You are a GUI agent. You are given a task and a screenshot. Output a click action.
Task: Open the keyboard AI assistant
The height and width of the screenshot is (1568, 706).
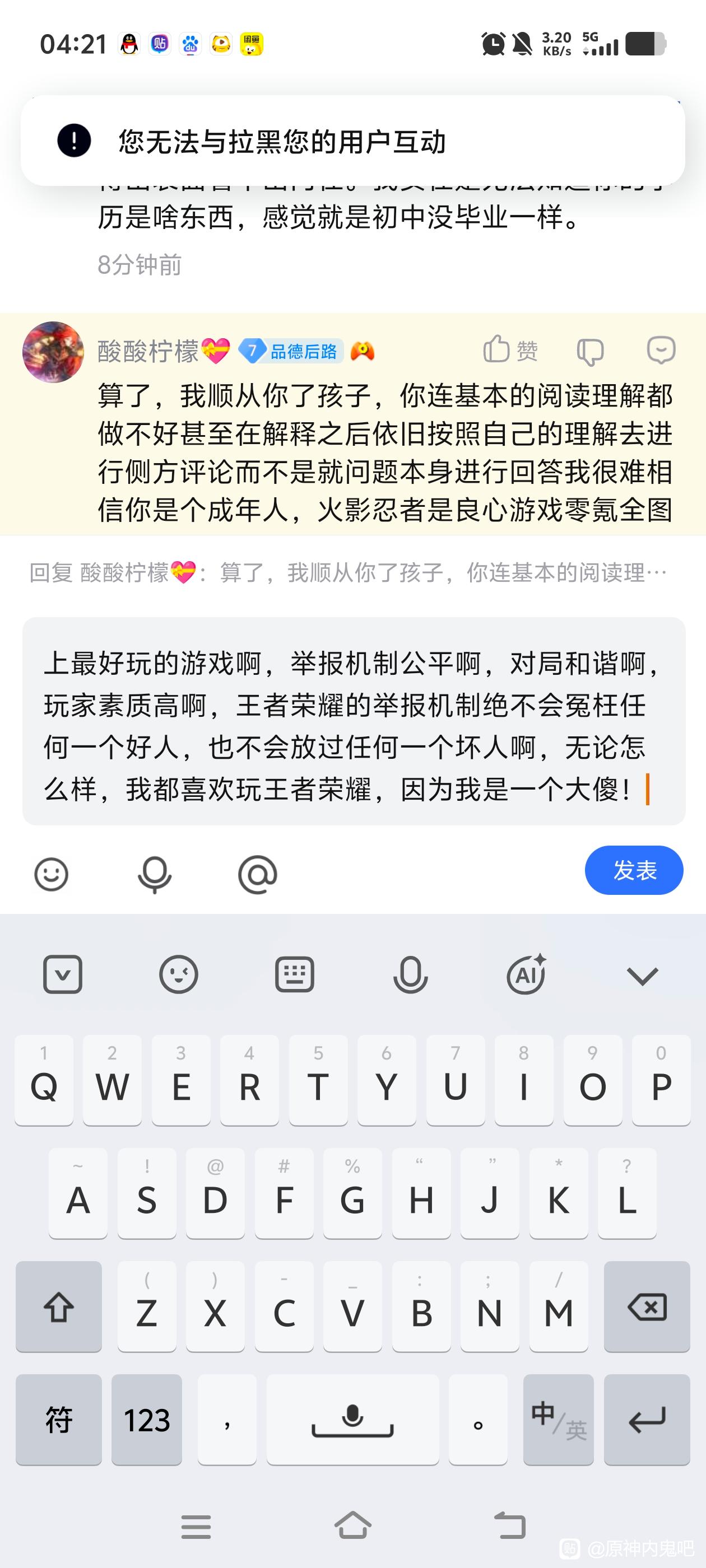click(526, 974)
